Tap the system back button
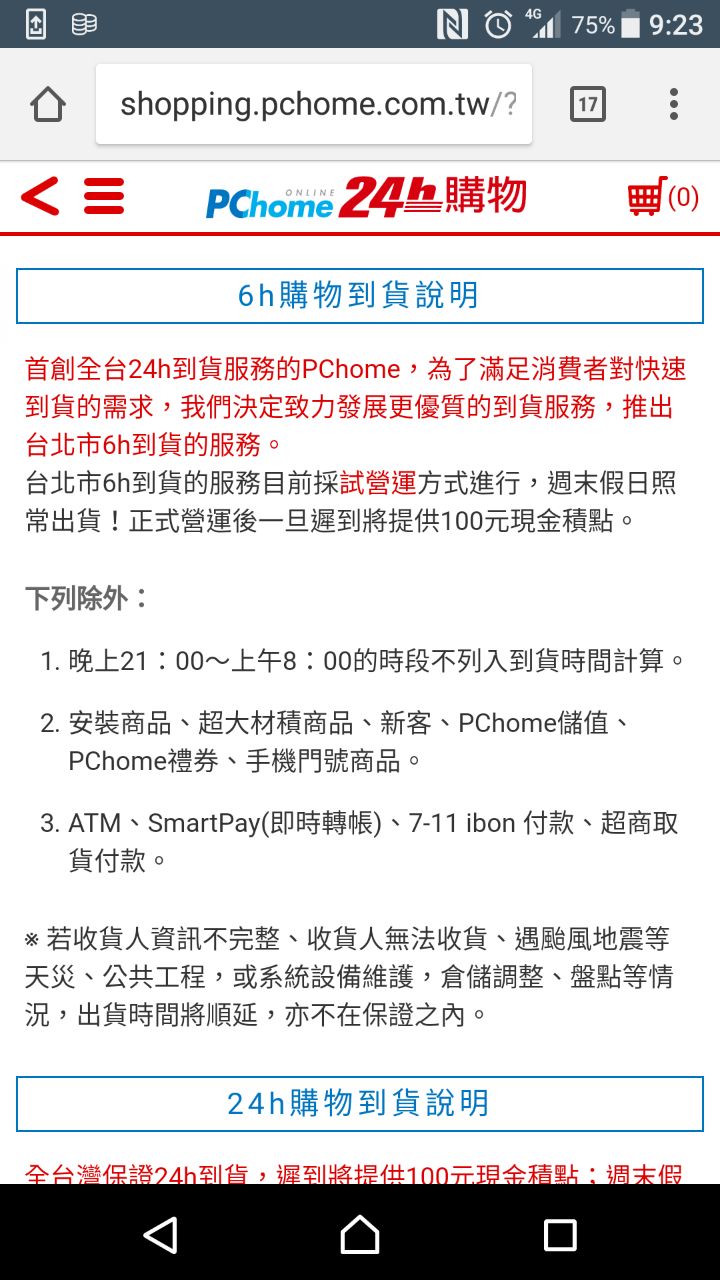 pyautogui.click(x=160, y=1234)
